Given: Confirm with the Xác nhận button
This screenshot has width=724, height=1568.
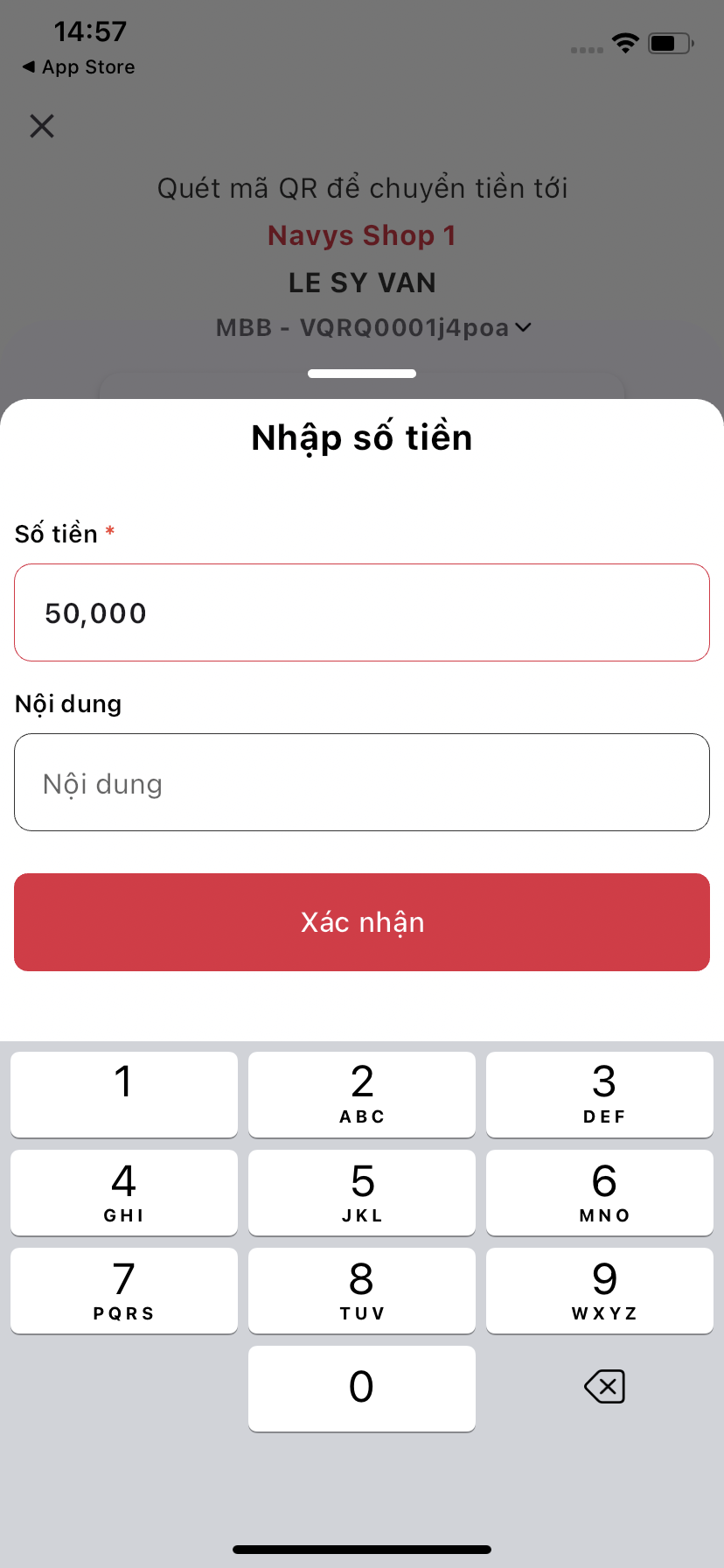Looking at the screenshot, I should tap(362, 922).
